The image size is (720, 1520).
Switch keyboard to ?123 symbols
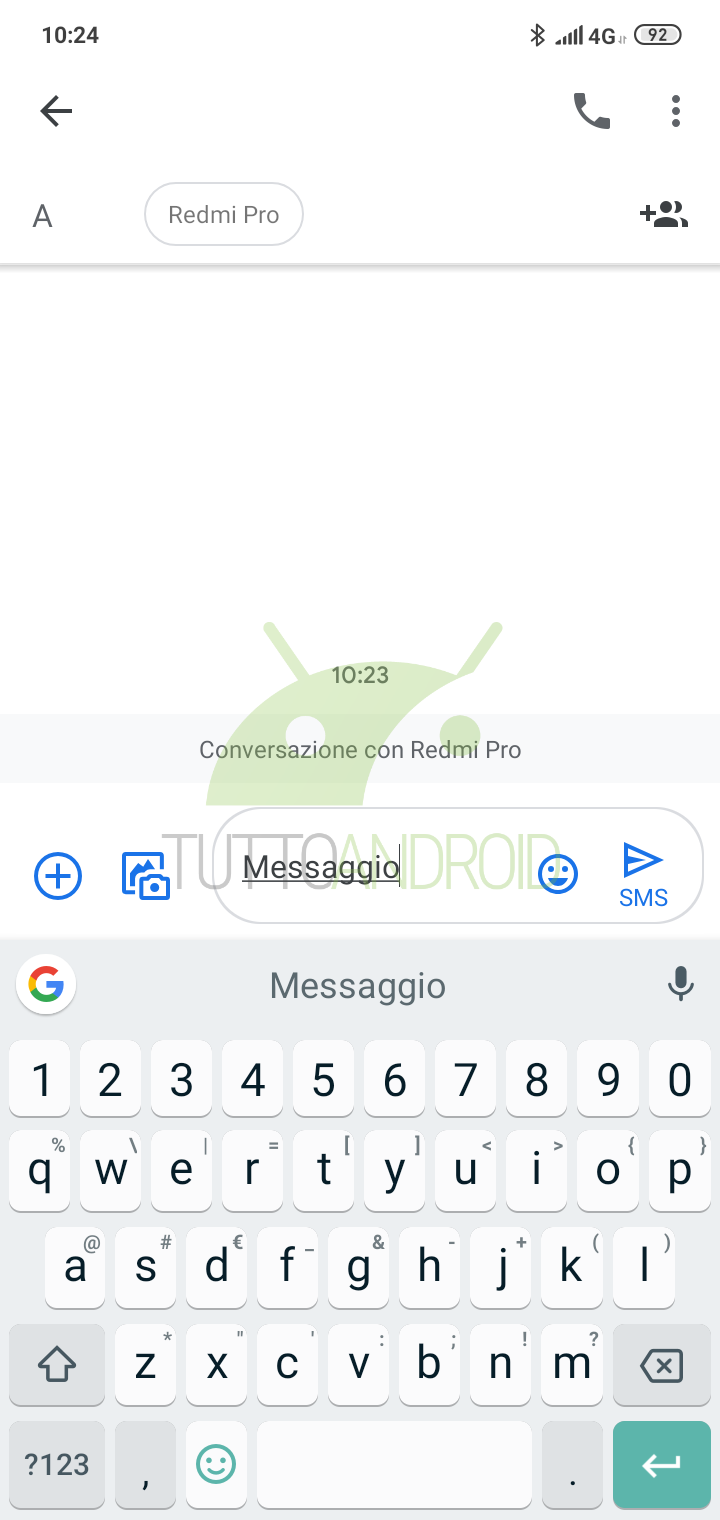coord(57,1465)
